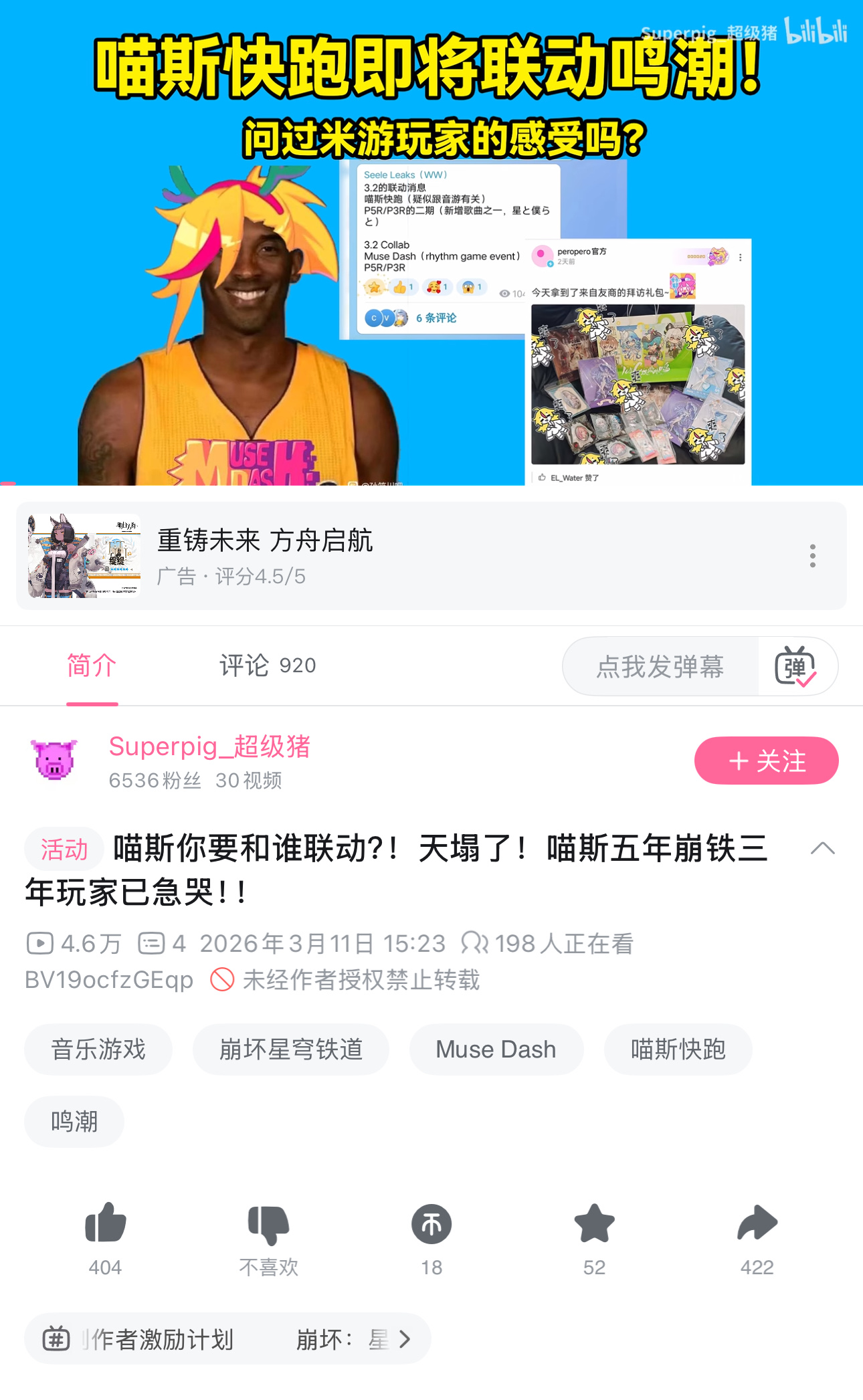The height and width of the screenshot is (1400, 863).
Task: Toggle the danmaku display icon
Action: tap(795, 666)
